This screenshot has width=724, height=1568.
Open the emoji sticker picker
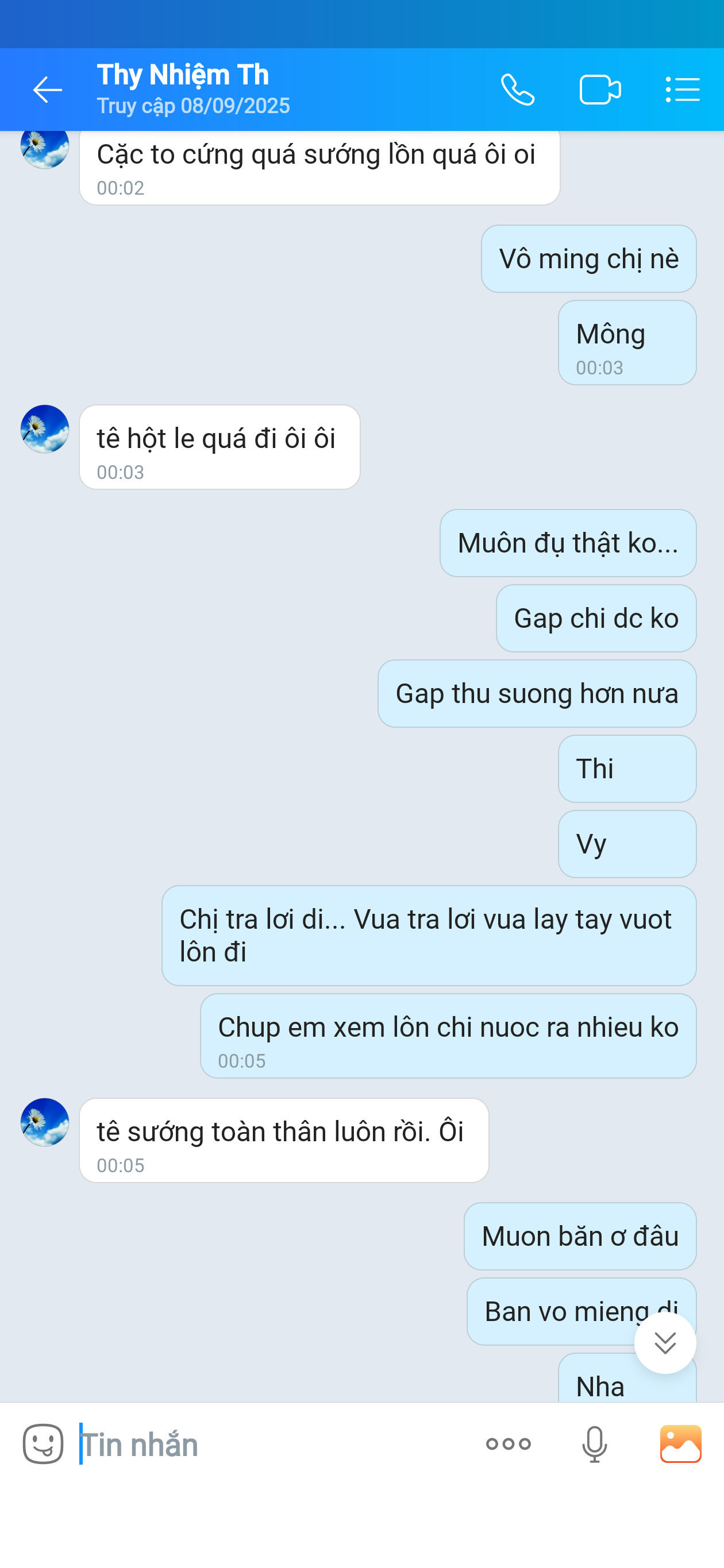pos(43,1444)
